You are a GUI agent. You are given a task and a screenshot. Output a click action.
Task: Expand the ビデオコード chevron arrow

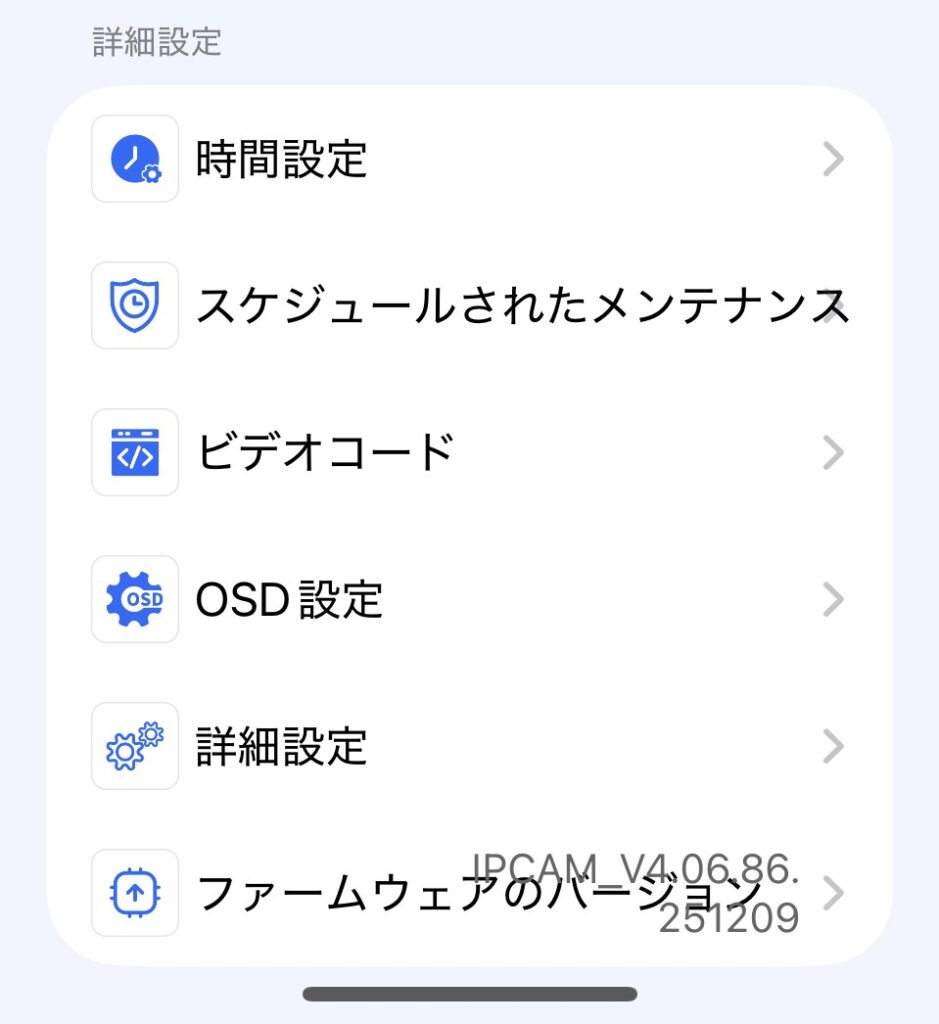click(833, 453)
